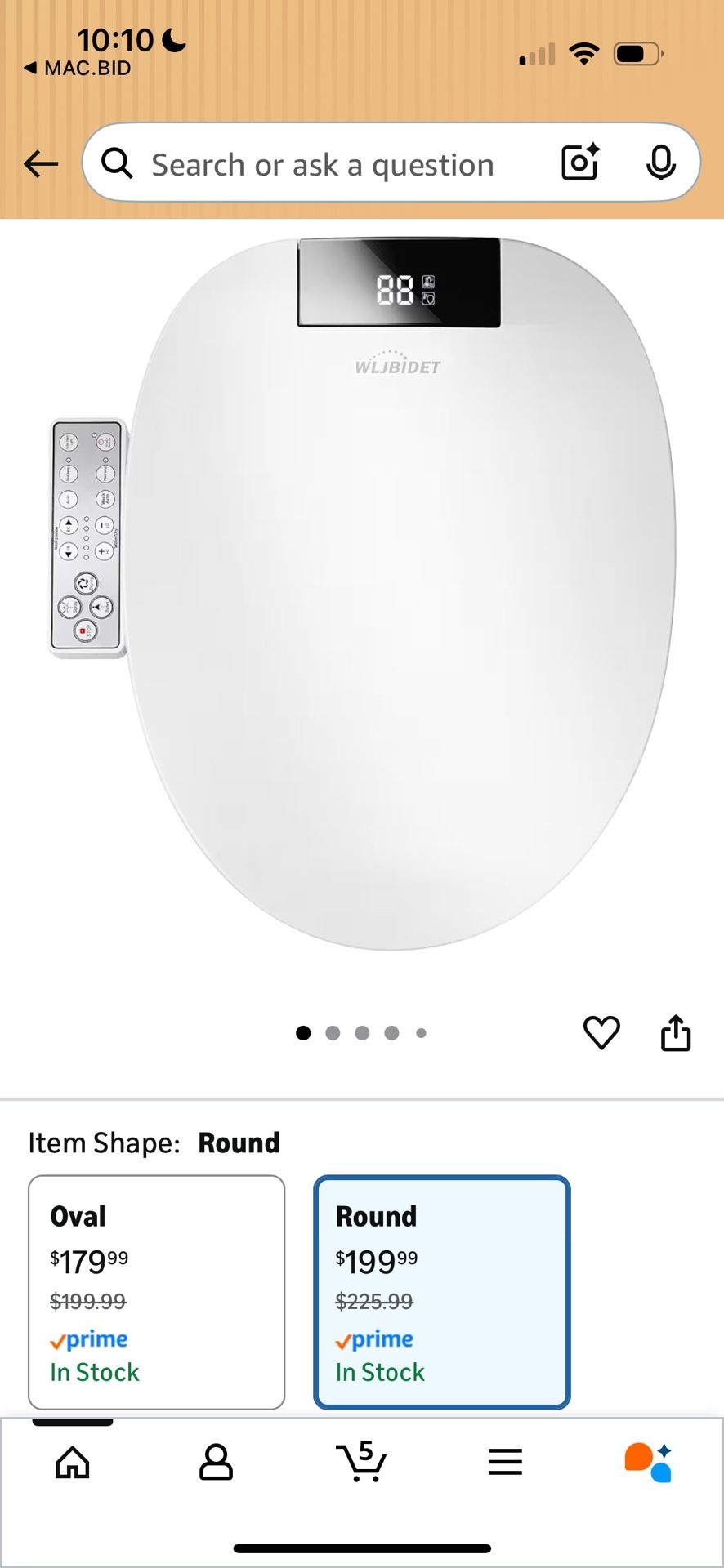Return to MAC.BID app
Screen dimensions: 724x1568
78,69
